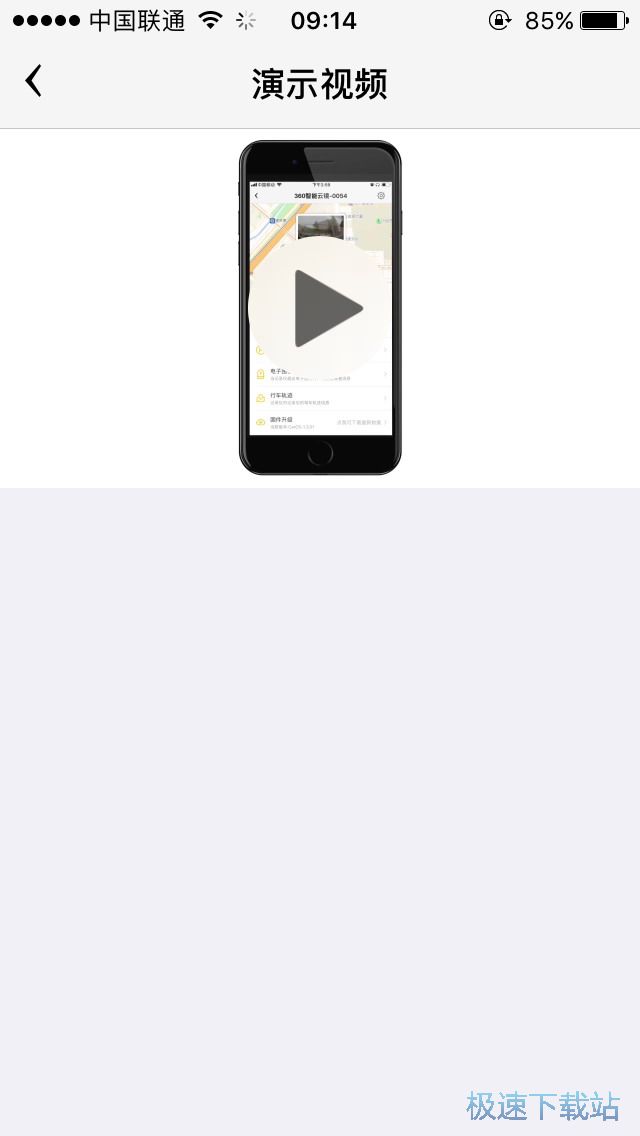Image resolution: width=640 pixels, height=1136 pixels.
Task: Play the demo video
Action: tap(321, 308)
